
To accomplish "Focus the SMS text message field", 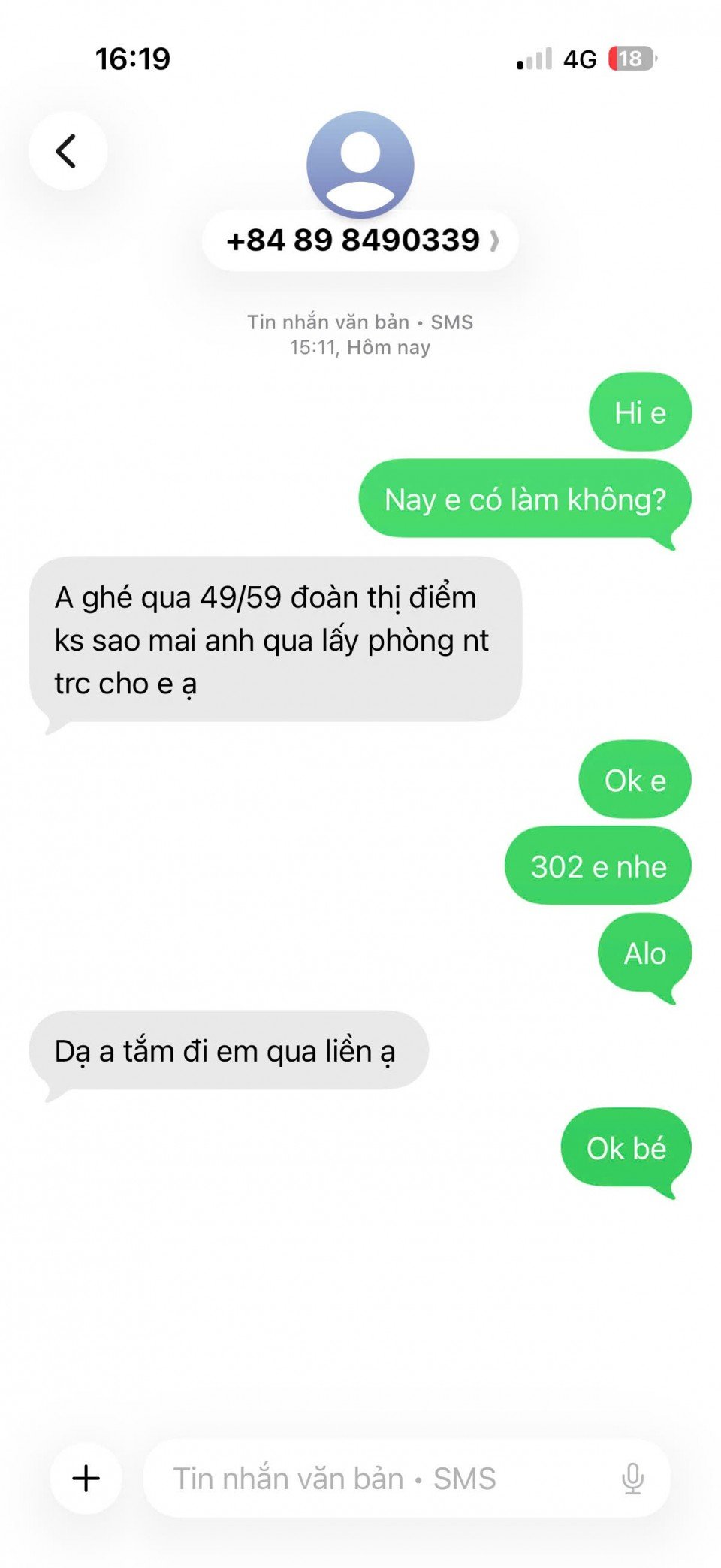I will pos(376,1478).
